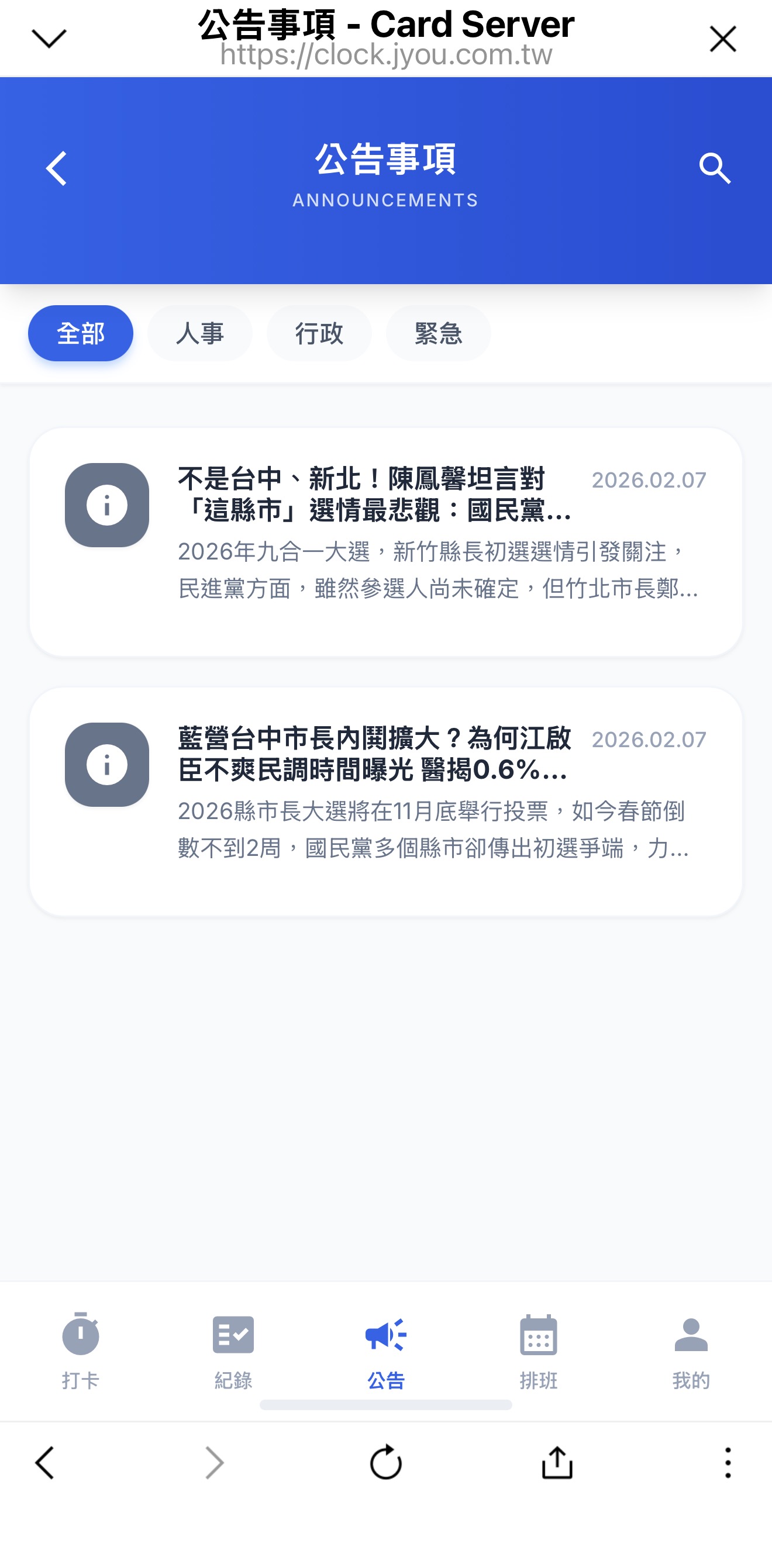This screenshot has height=1568, width=772.
Task: Select the 全部 filter button
Action: [x=80, y=333]
